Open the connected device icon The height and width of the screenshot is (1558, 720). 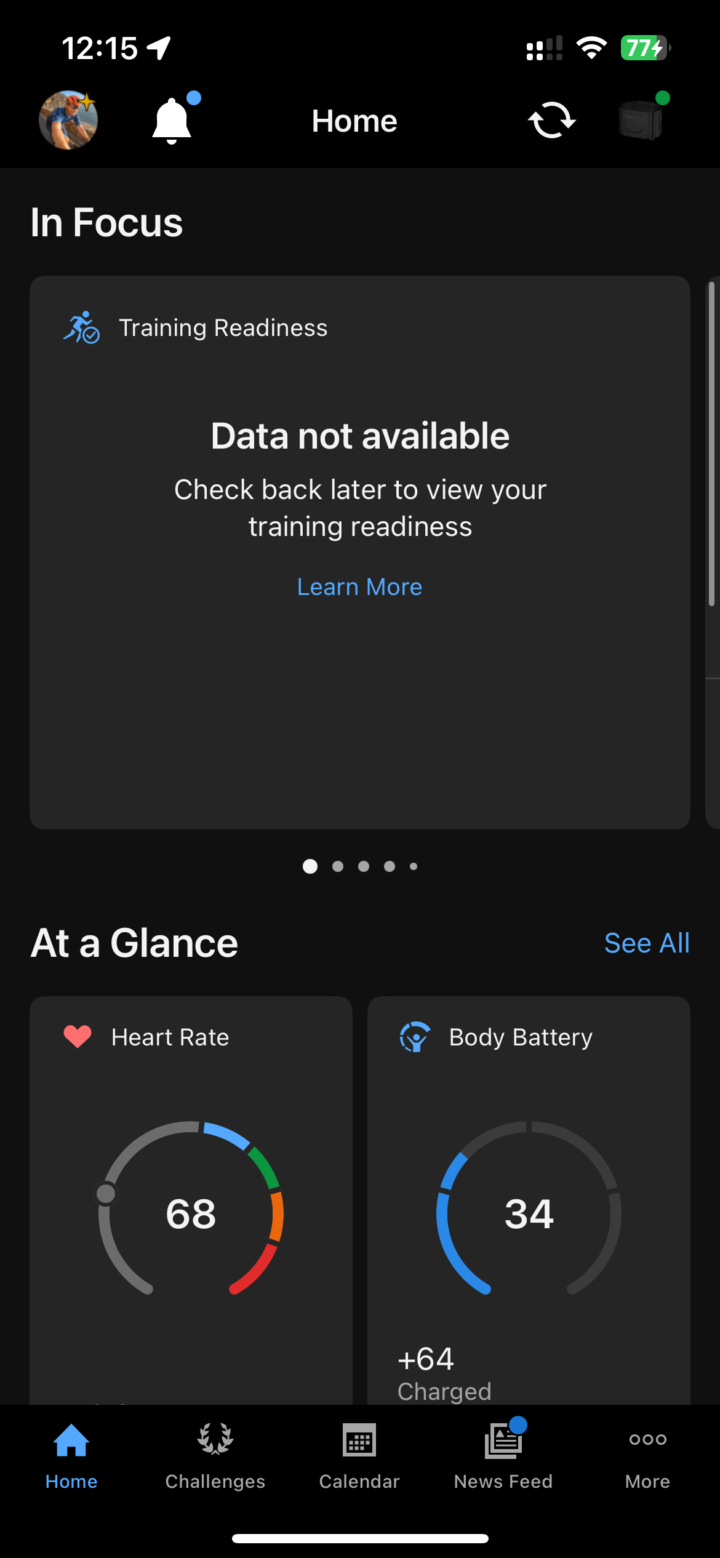click(641, 121)
